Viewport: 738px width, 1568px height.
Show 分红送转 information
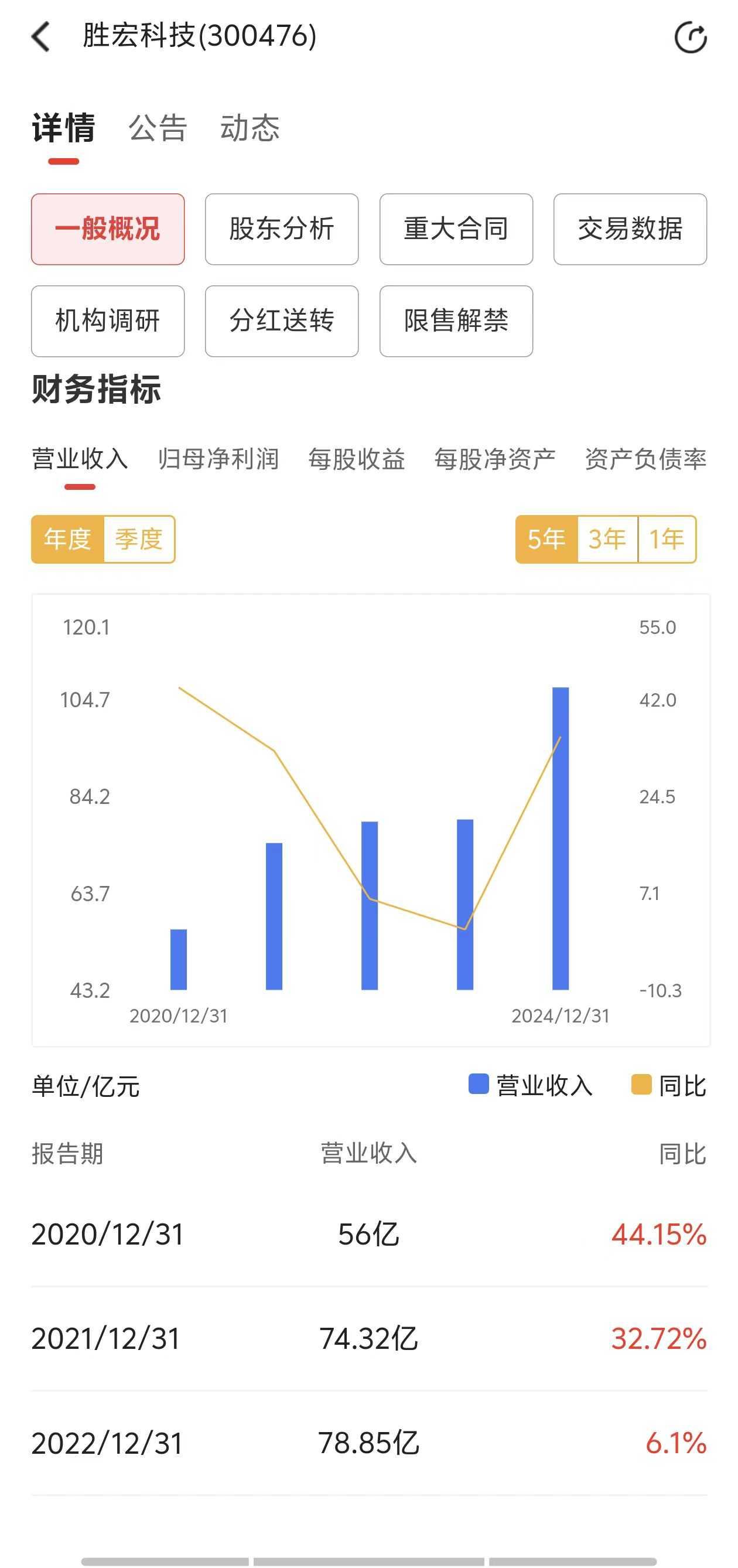(282, 321)
